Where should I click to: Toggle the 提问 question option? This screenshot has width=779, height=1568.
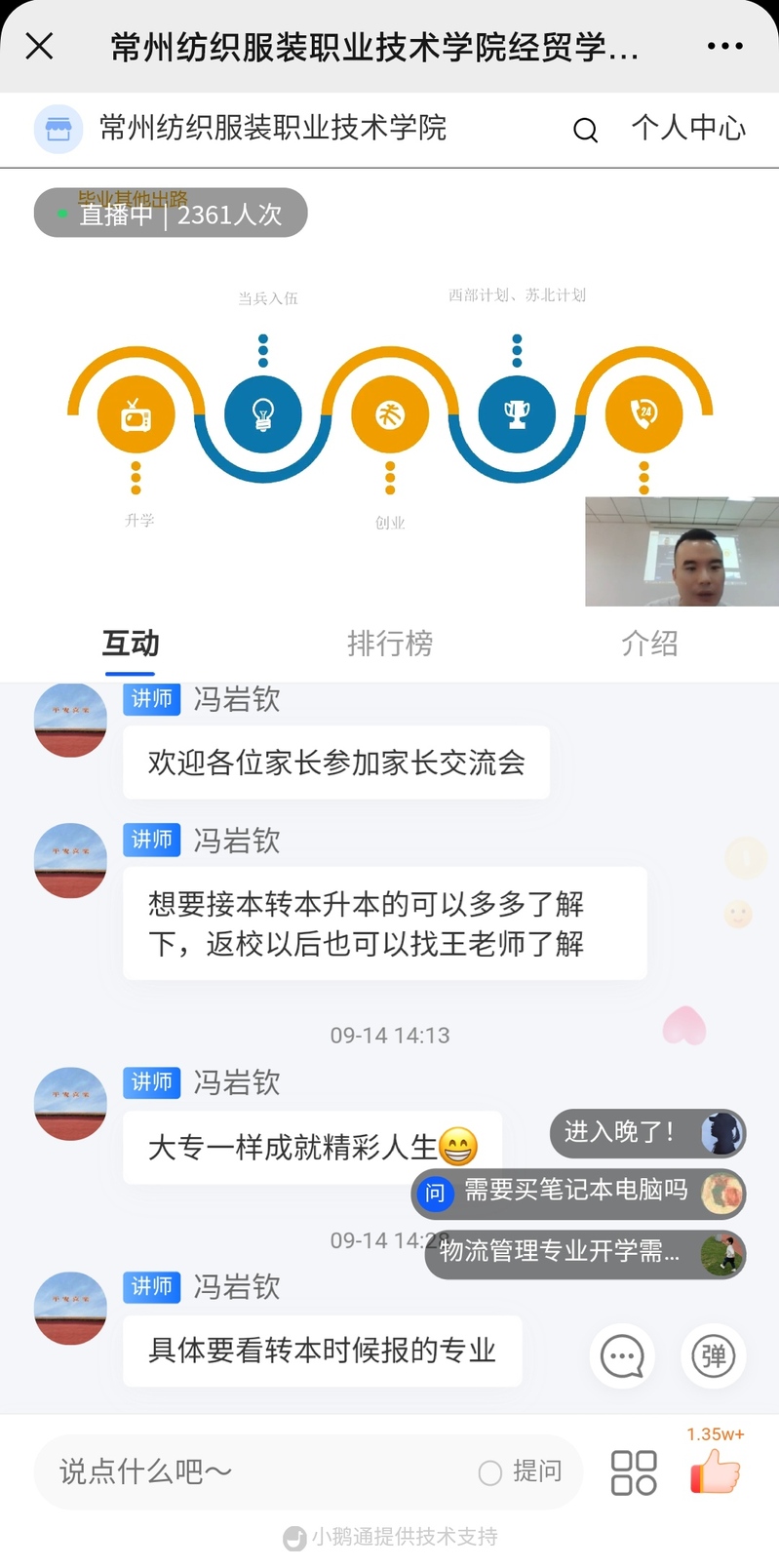pos(521,1471)
